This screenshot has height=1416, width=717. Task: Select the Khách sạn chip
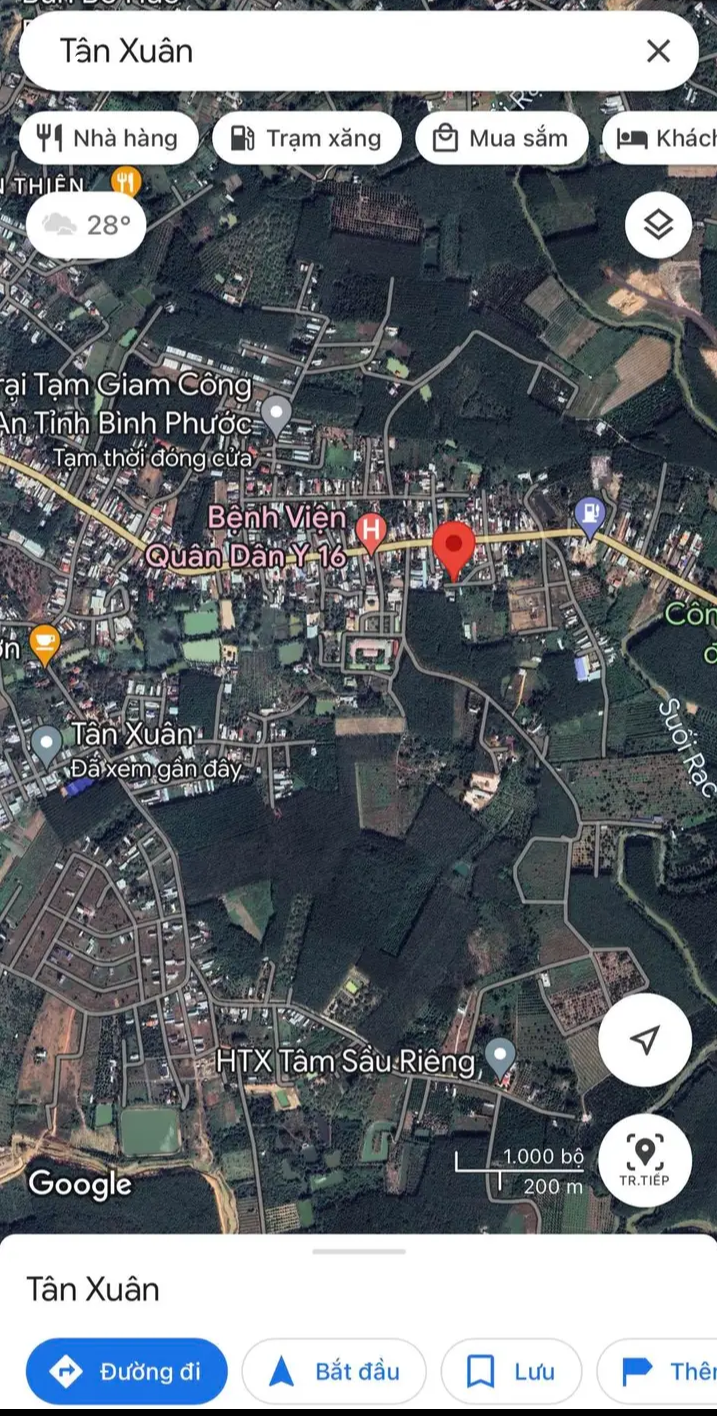pos(664,138)
